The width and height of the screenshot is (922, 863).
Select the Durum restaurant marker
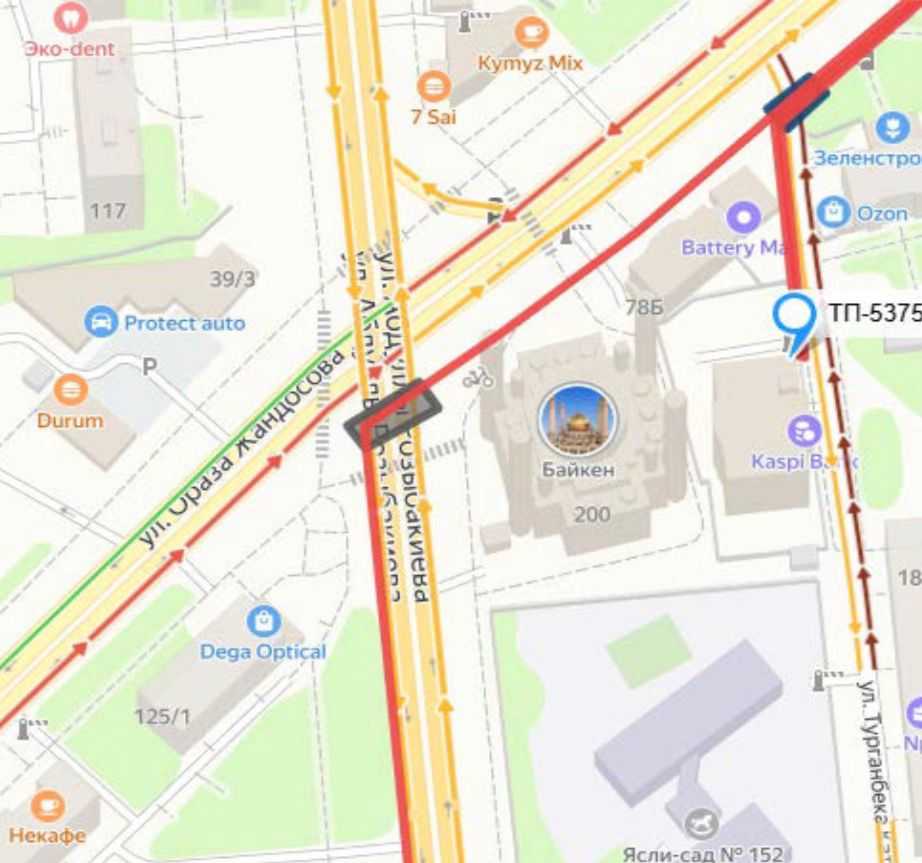[70, 389]
